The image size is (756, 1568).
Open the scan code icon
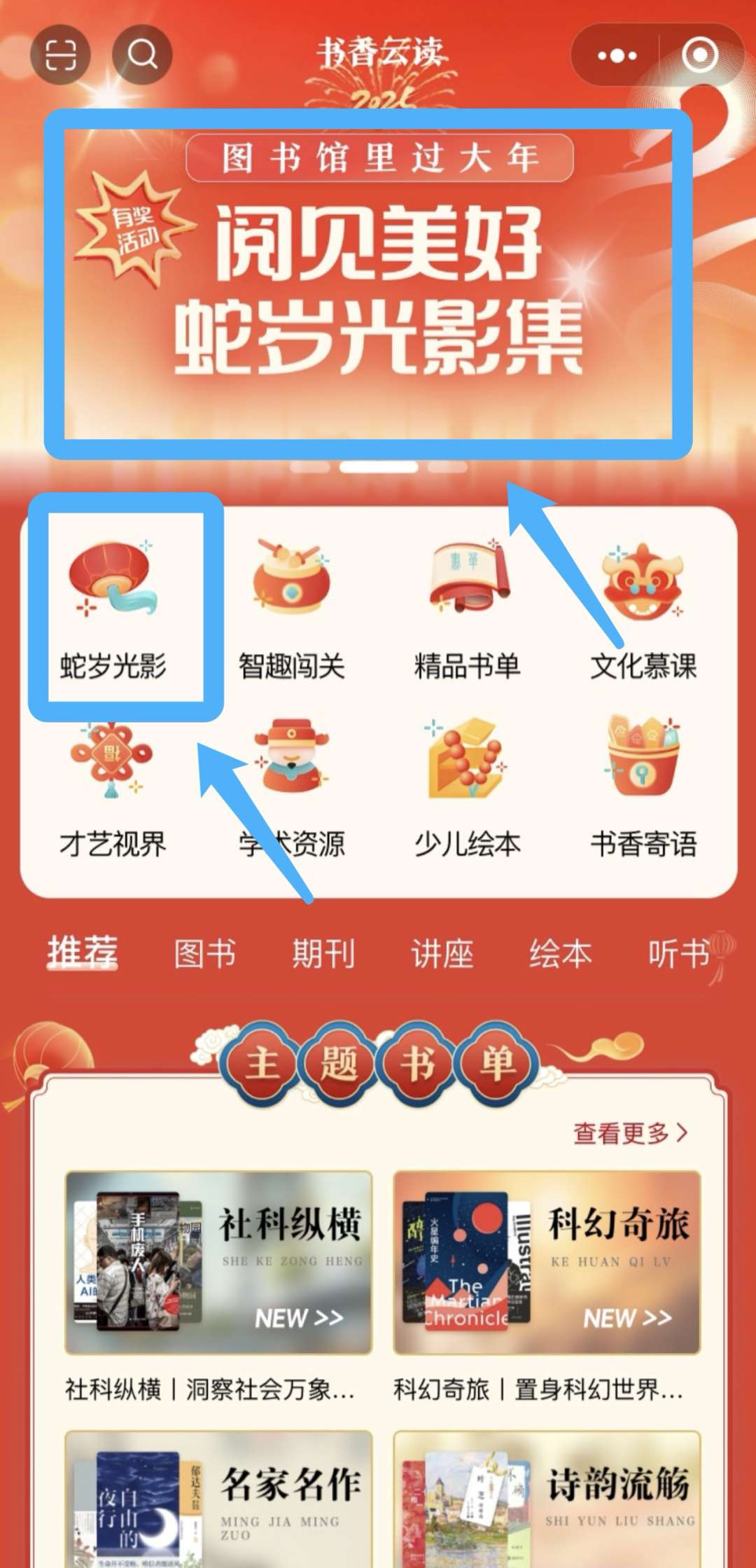[60, 54]
